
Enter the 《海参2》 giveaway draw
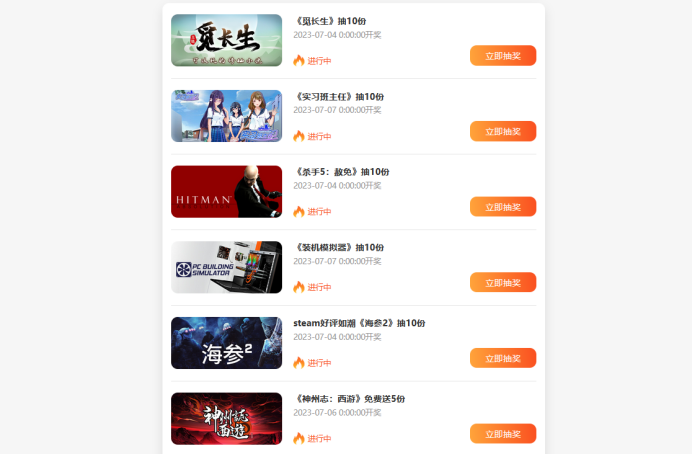coord(503,358)
